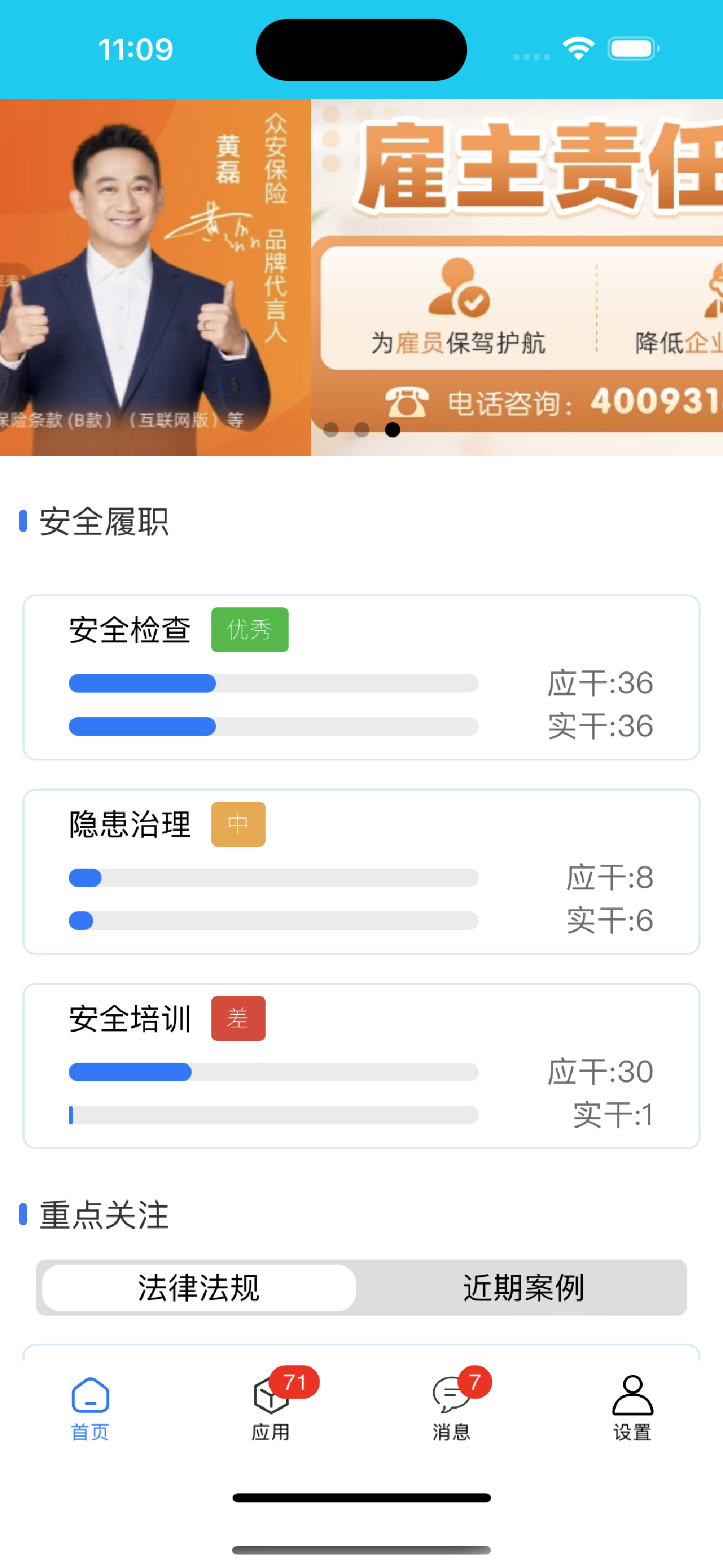Open the 应用 apps icon with badge 71
Image resolution: width=723 pixels, height=1568 pixels.
[x=271, y=1400]
